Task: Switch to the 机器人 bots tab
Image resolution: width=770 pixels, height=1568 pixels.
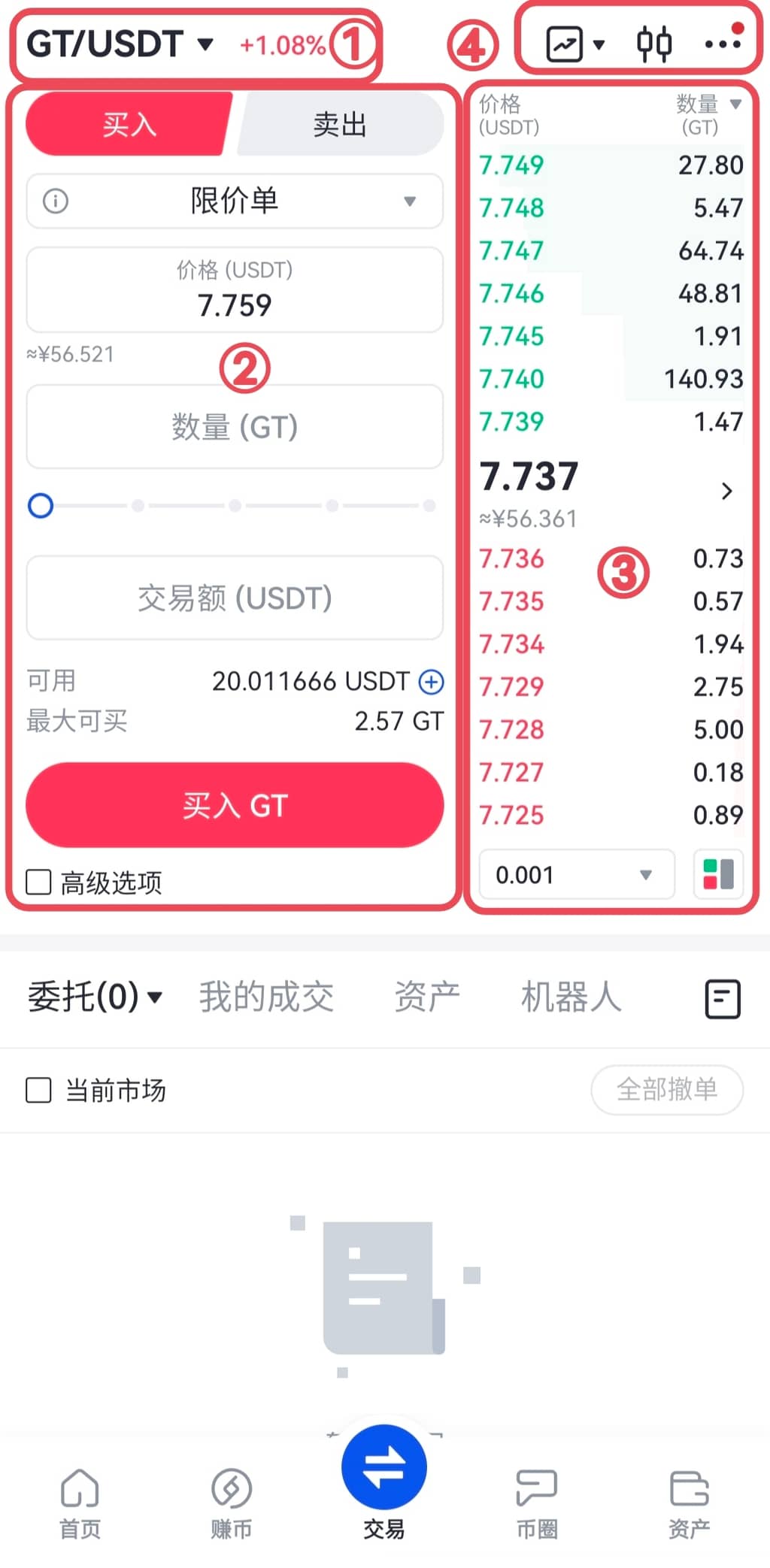Action: (571, 997)
